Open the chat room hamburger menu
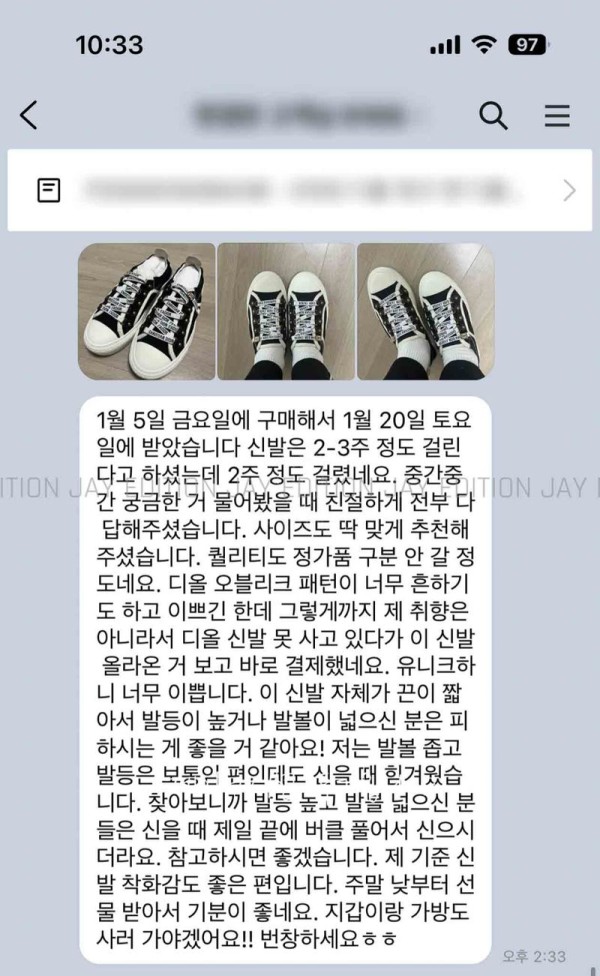 [x=556, y=116]
